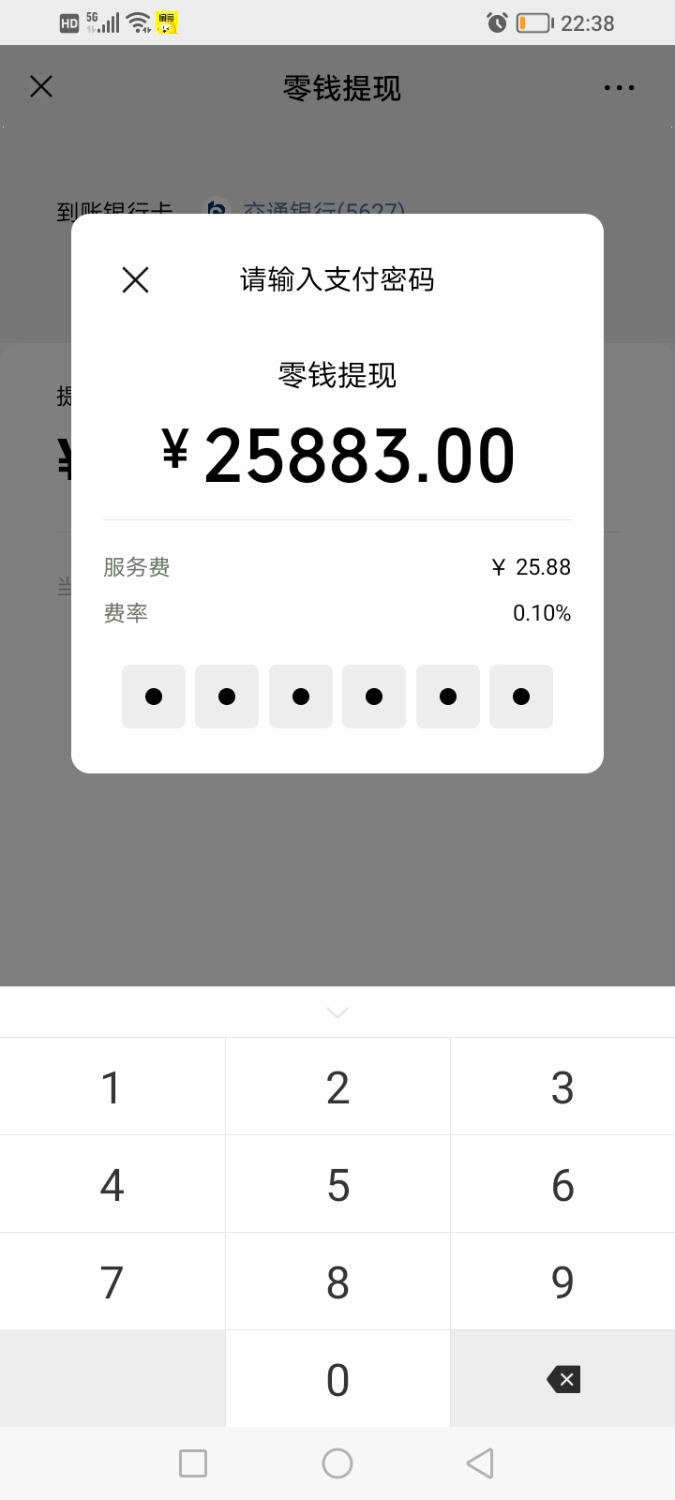The width and height of the screenshot is (675, 1500).
Task: Tap digit 0 on the keypad
Action: (x=338, y=1380)
